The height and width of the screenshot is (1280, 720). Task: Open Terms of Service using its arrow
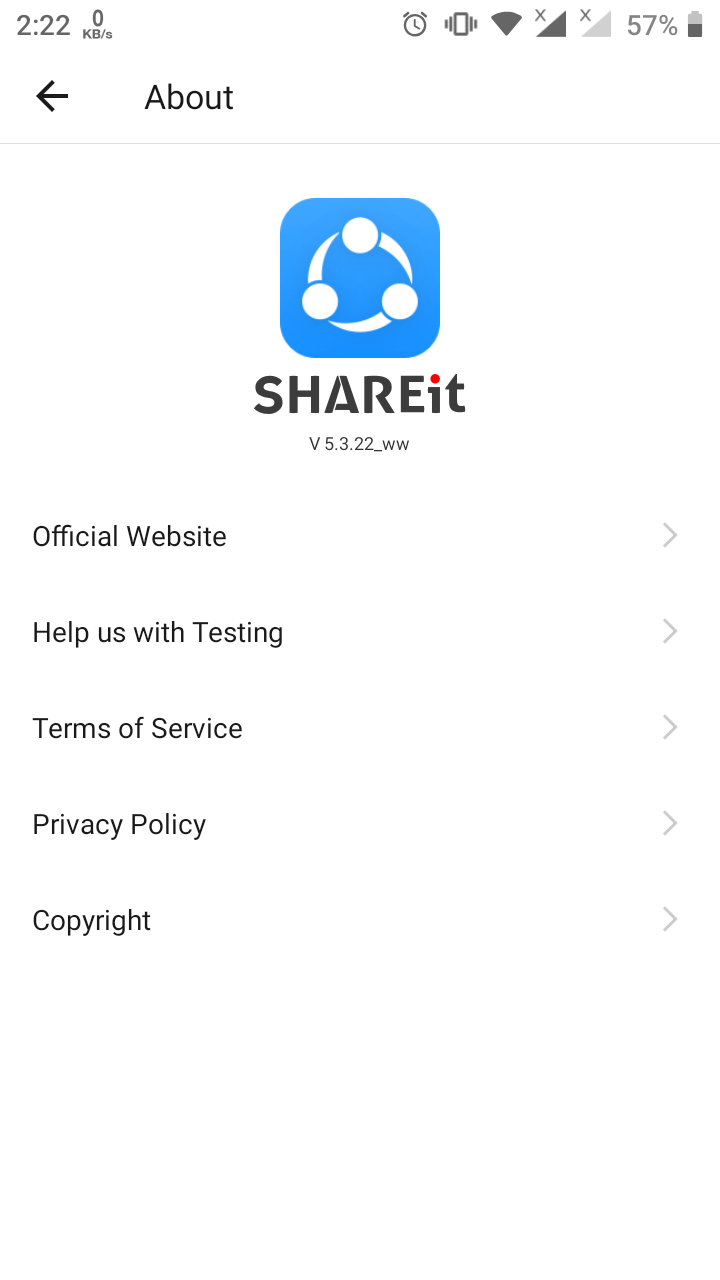pyautogui.click(x=669, y=727)
